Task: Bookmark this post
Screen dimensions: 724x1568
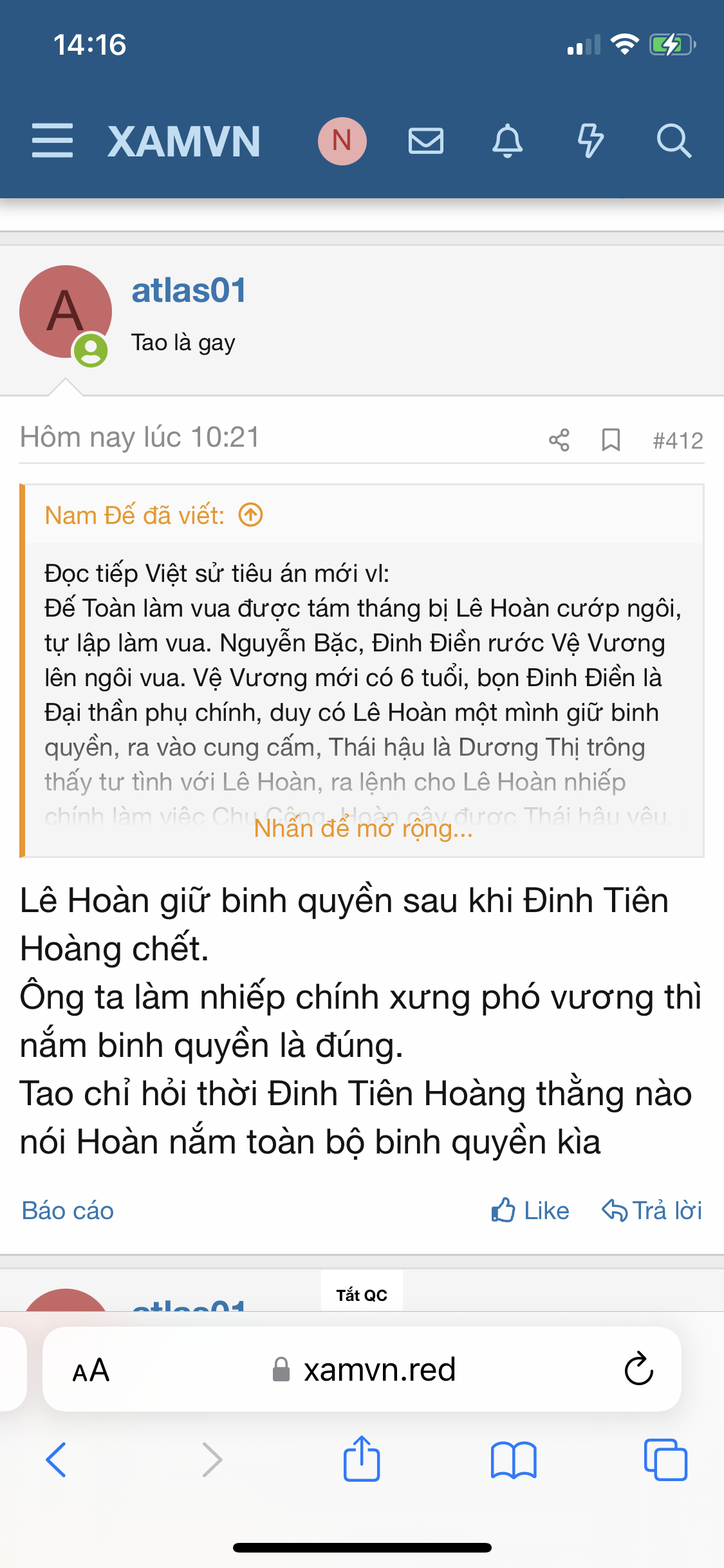Action: [x=610, y=440]
